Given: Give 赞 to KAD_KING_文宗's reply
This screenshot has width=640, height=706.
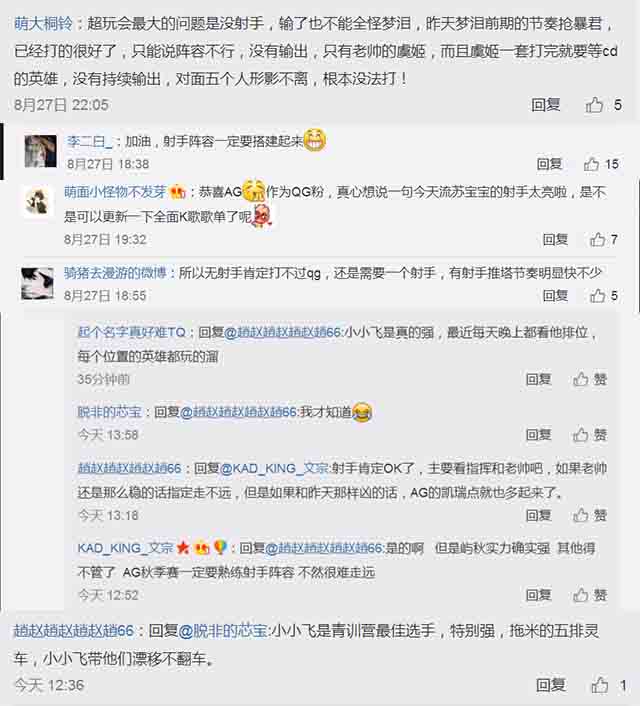Looking at the screenshot, I should (x=589, y=595).
